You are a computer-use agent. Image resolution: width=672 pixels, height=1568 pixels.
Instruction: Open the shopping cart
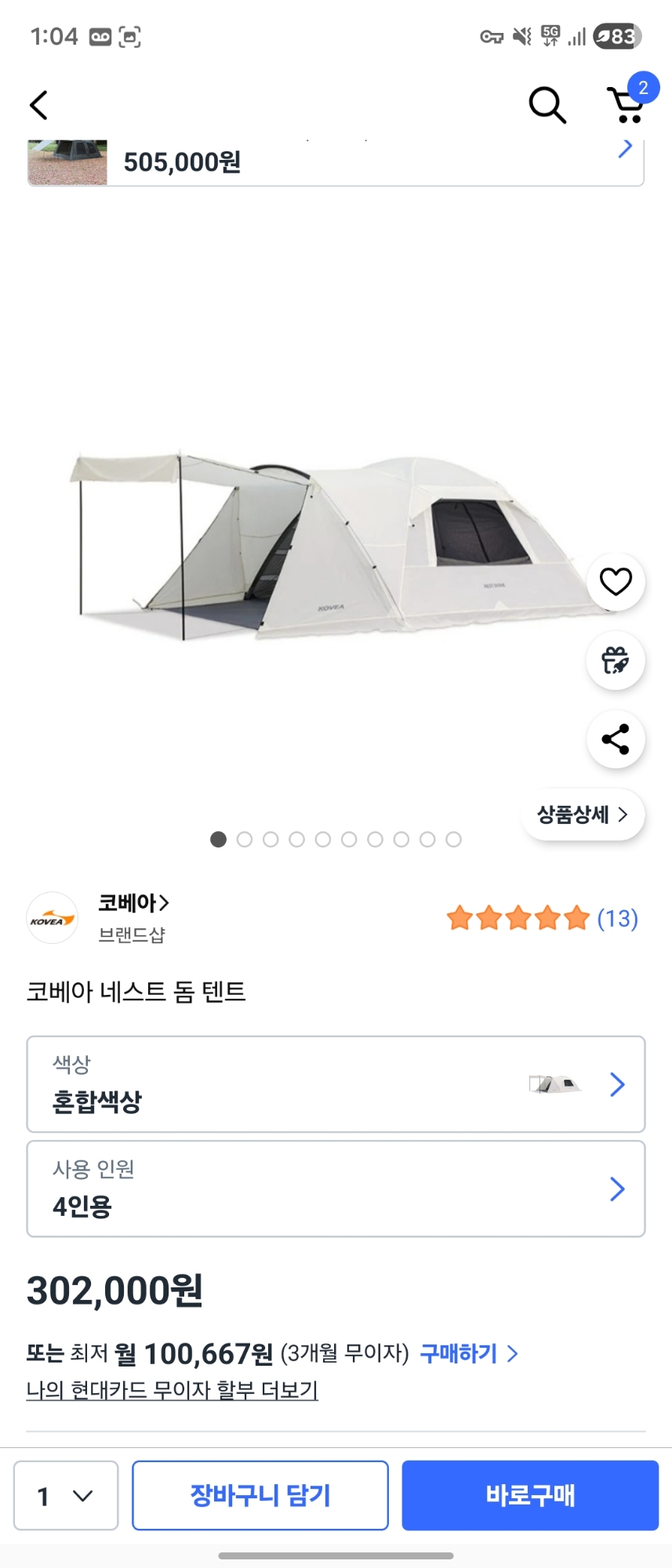point(627,105)
